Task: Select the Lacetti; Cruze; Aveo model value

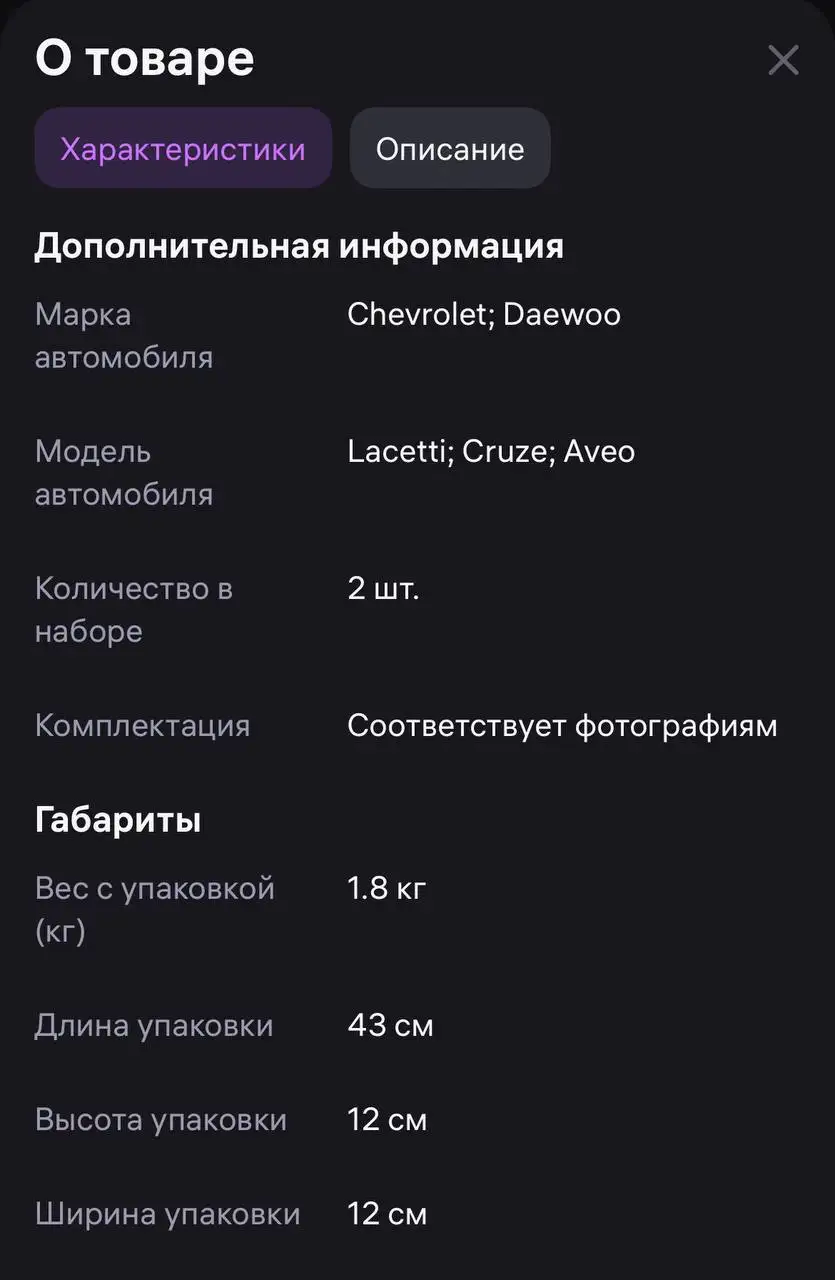Action: point(490,451)
